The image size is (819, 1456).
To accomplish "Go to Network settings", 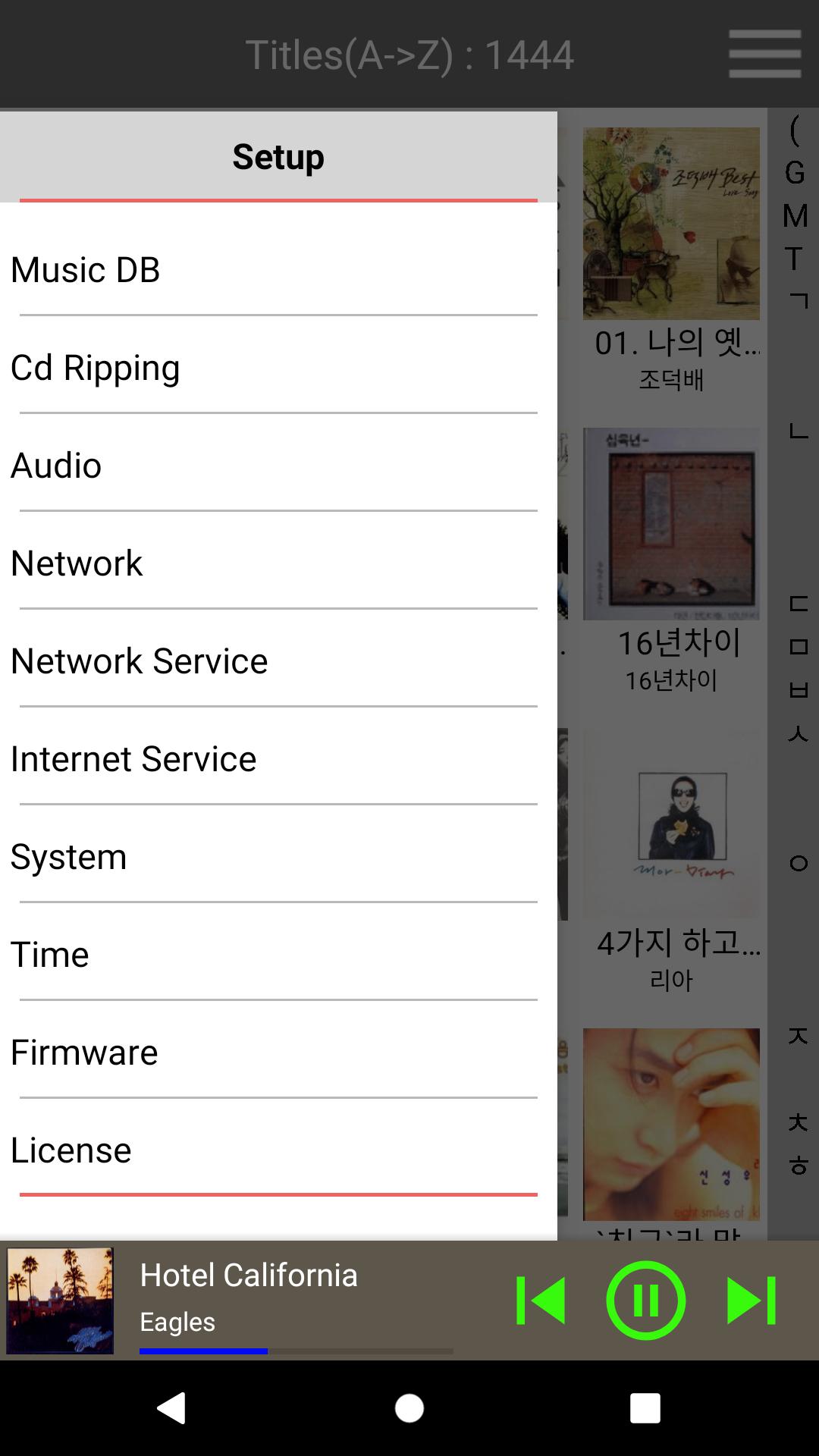I will coord(278,563).
